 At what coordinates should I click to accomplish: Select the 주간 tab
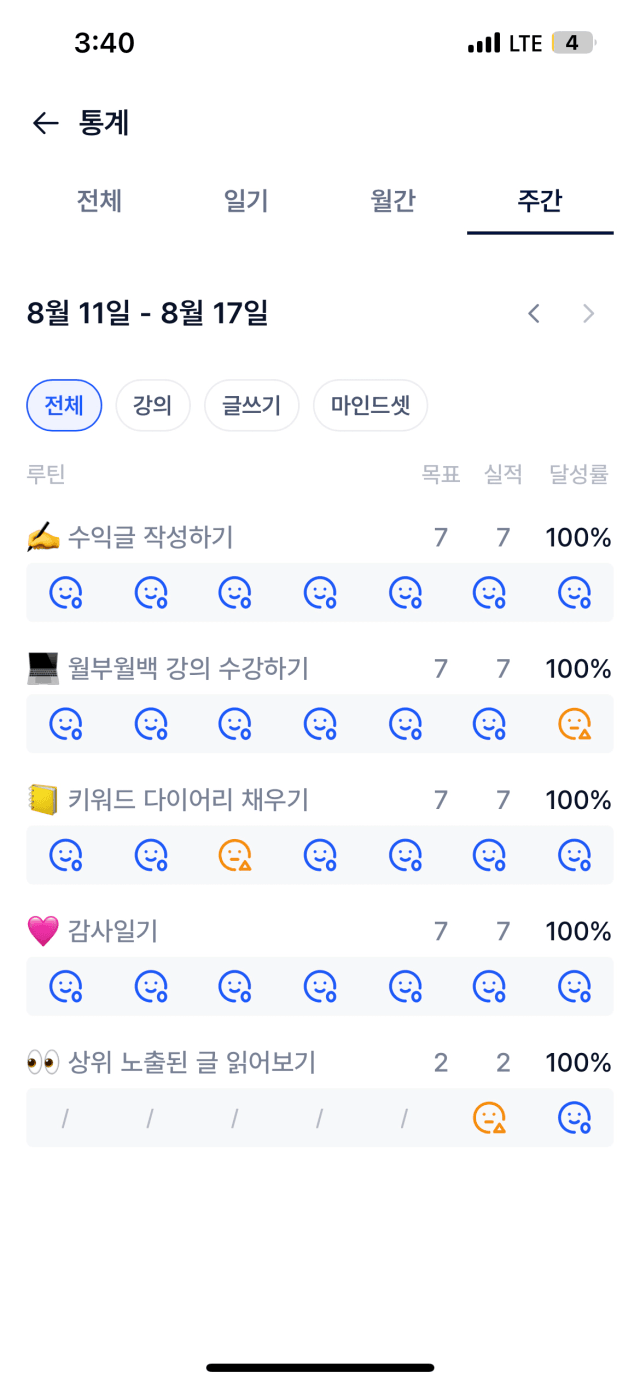(540, 200)
